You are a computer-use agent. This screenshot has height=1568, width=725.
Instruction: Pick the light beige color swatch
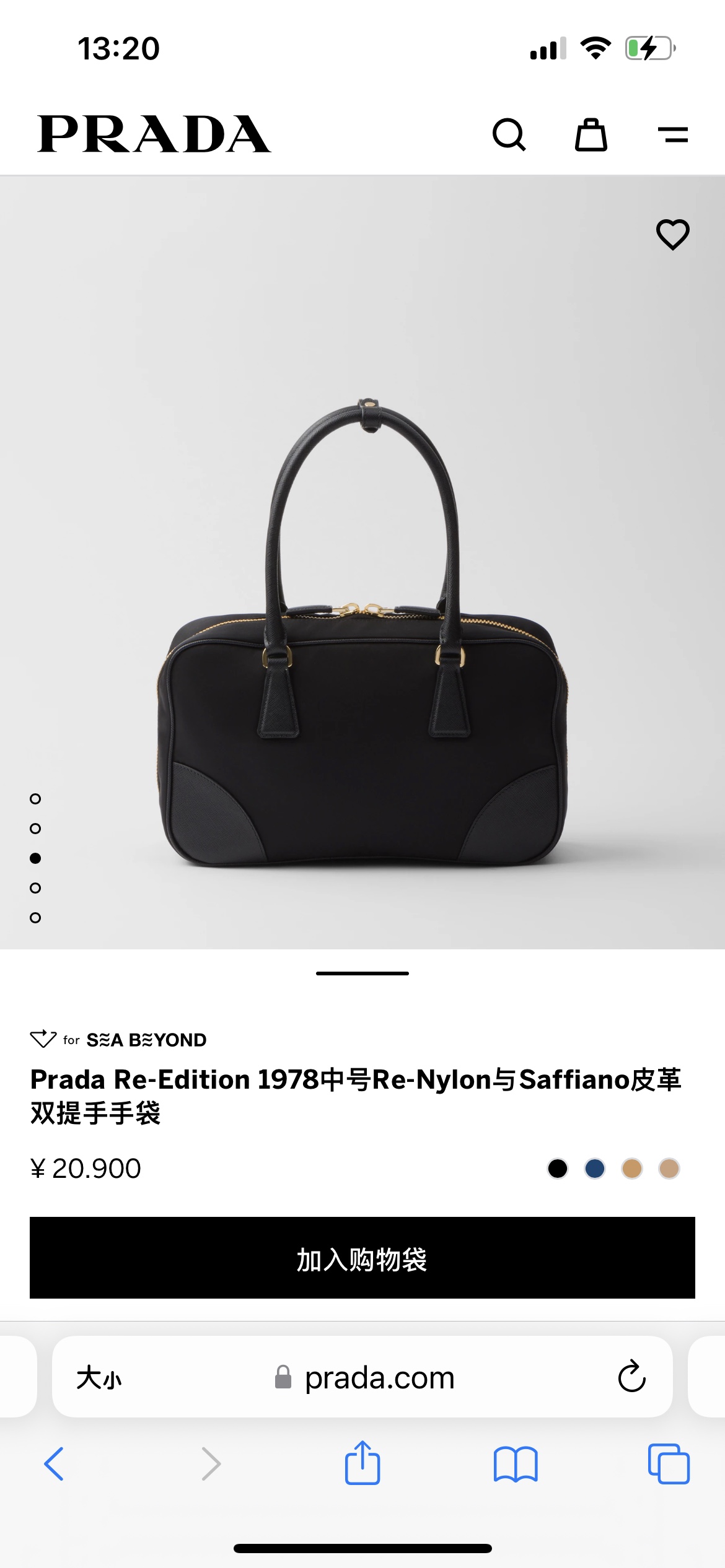pos(669,1169)
